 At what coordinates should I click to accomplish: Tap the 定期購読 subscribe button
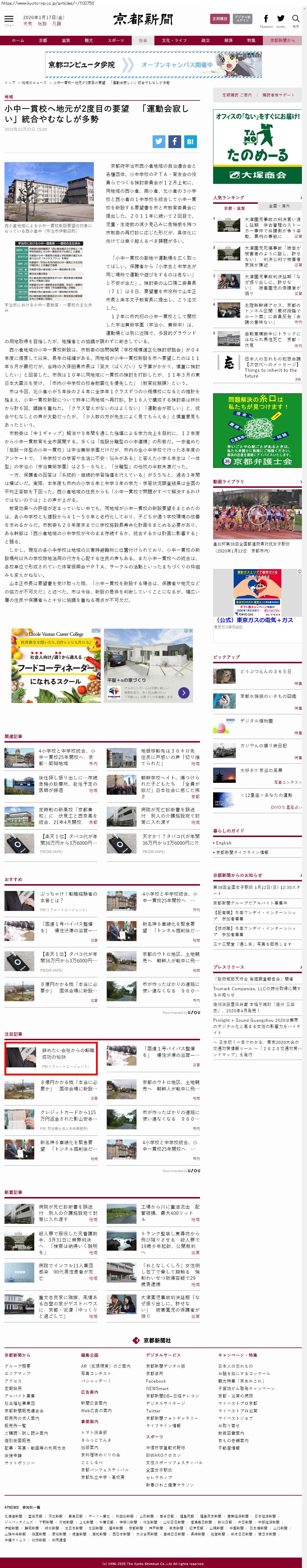pos(219,19)
